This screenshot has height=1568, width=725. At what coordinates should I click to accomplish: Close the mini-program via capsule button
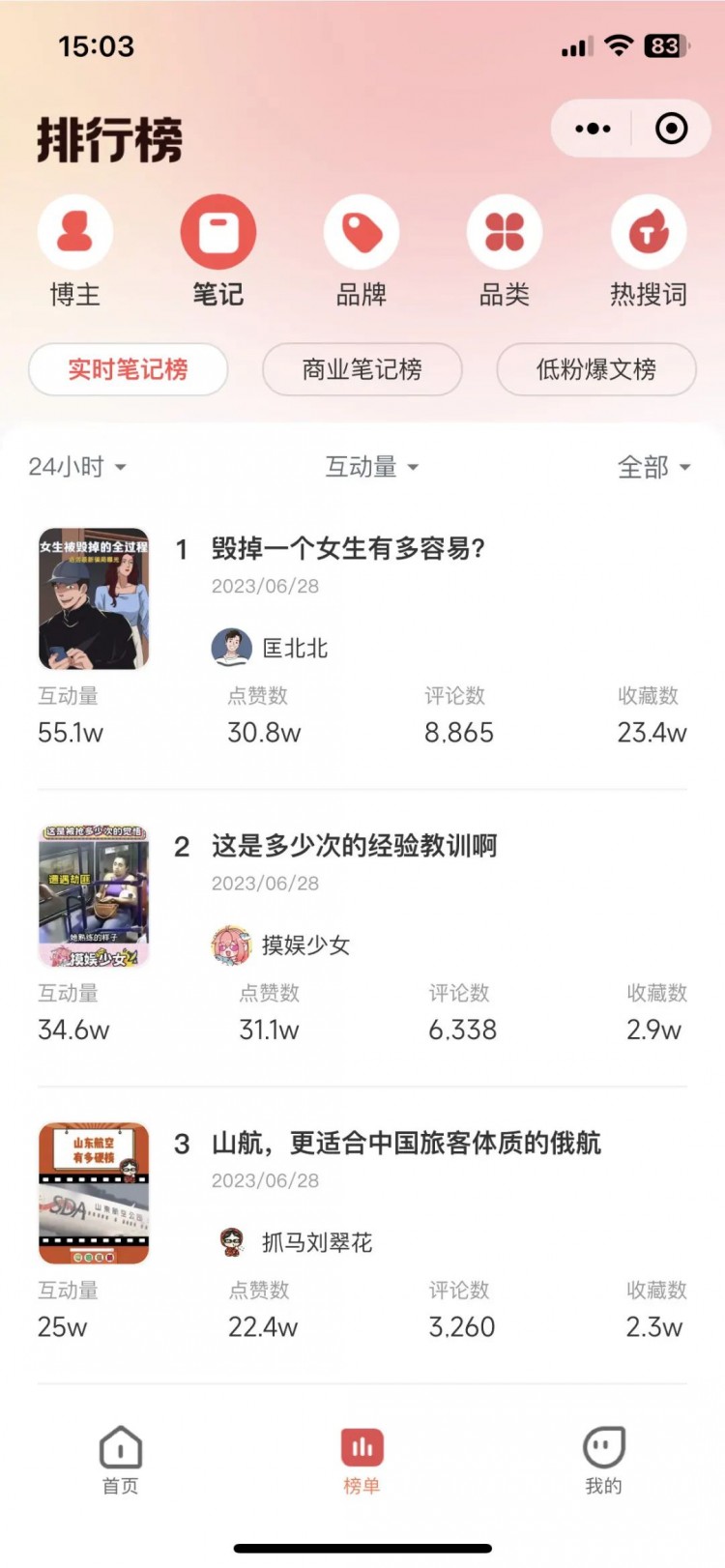click(x=672, y=128)
